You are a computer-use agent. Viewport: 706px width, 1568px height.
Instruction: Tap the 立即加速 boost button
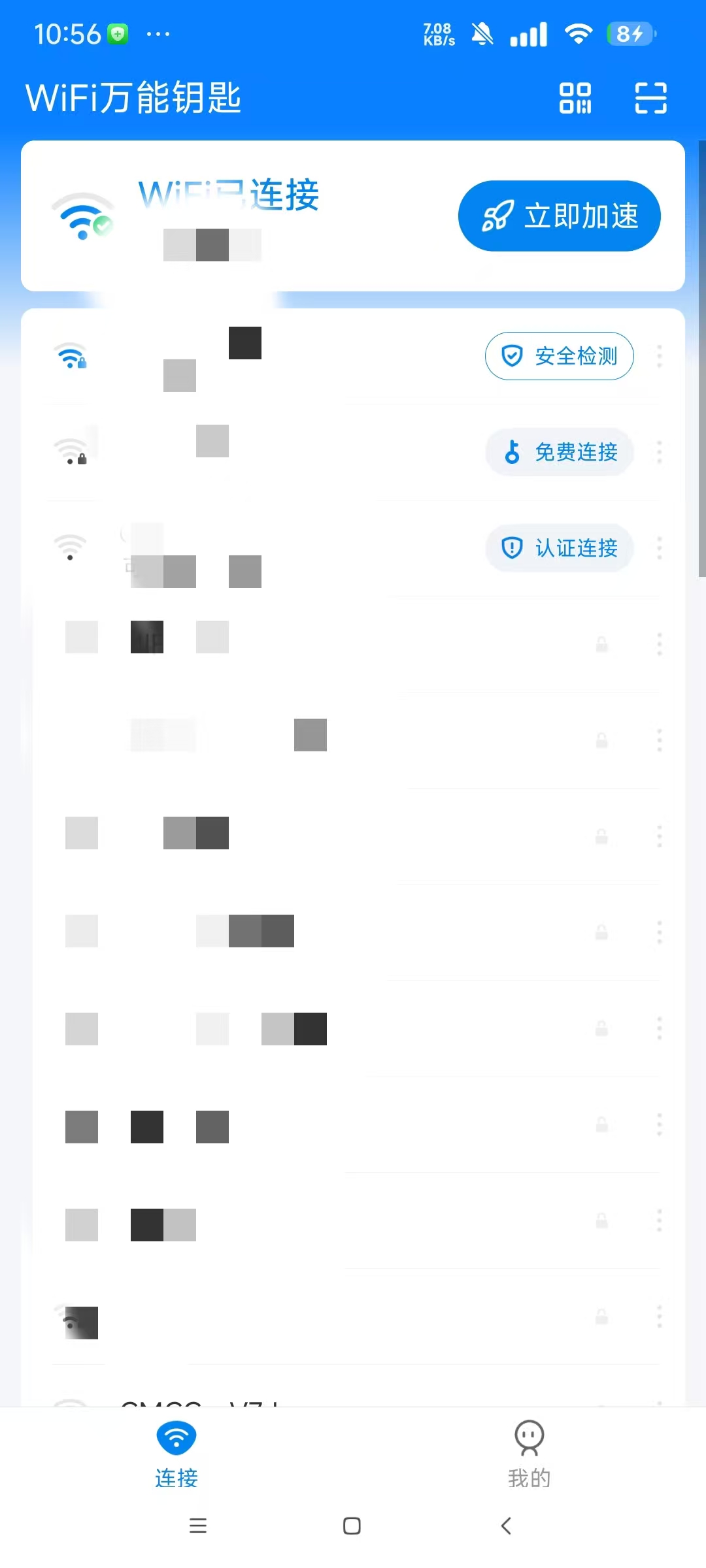click(x=560, y=216)
